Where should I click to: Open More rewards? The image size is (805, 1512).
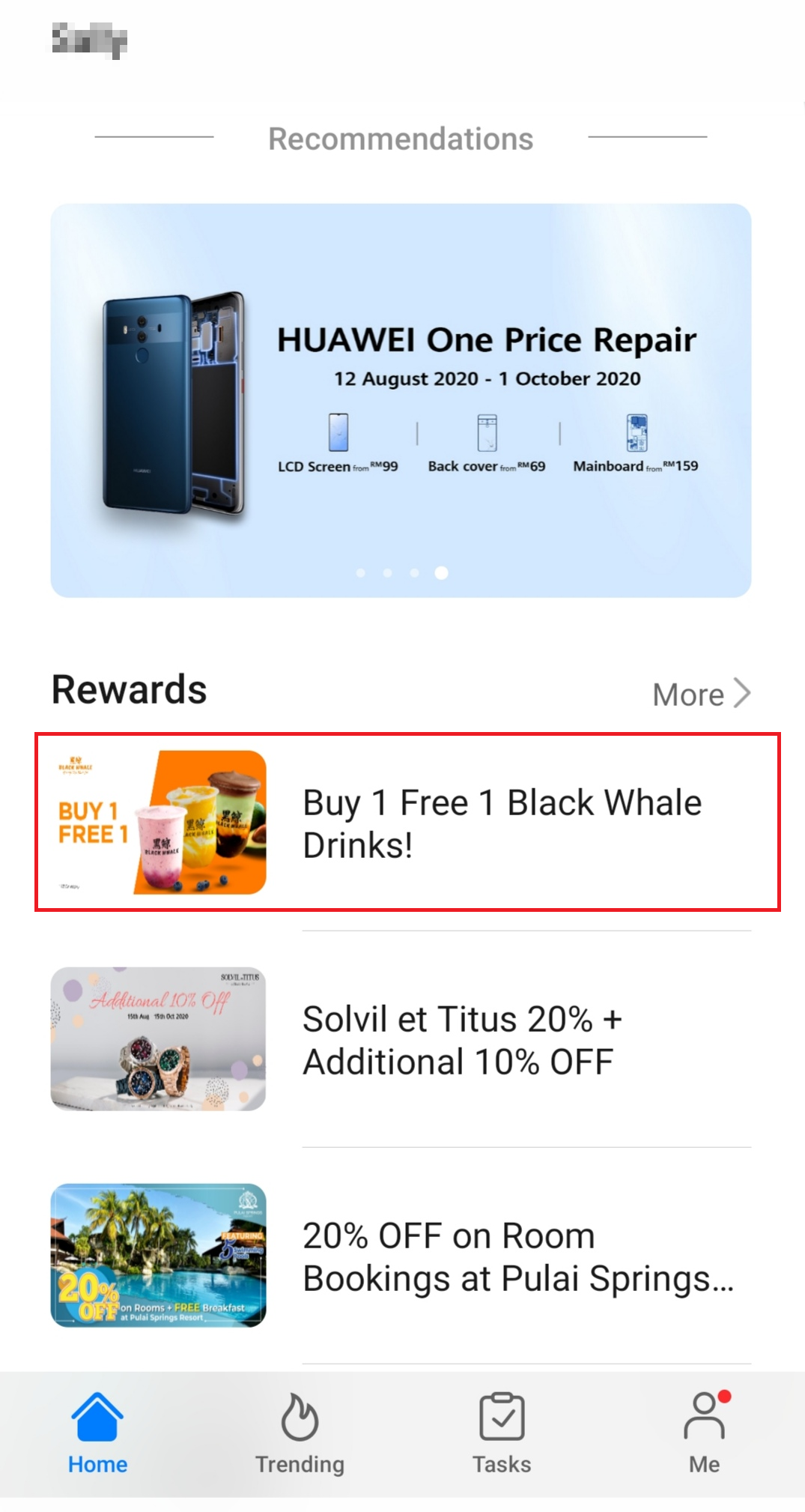701,694
